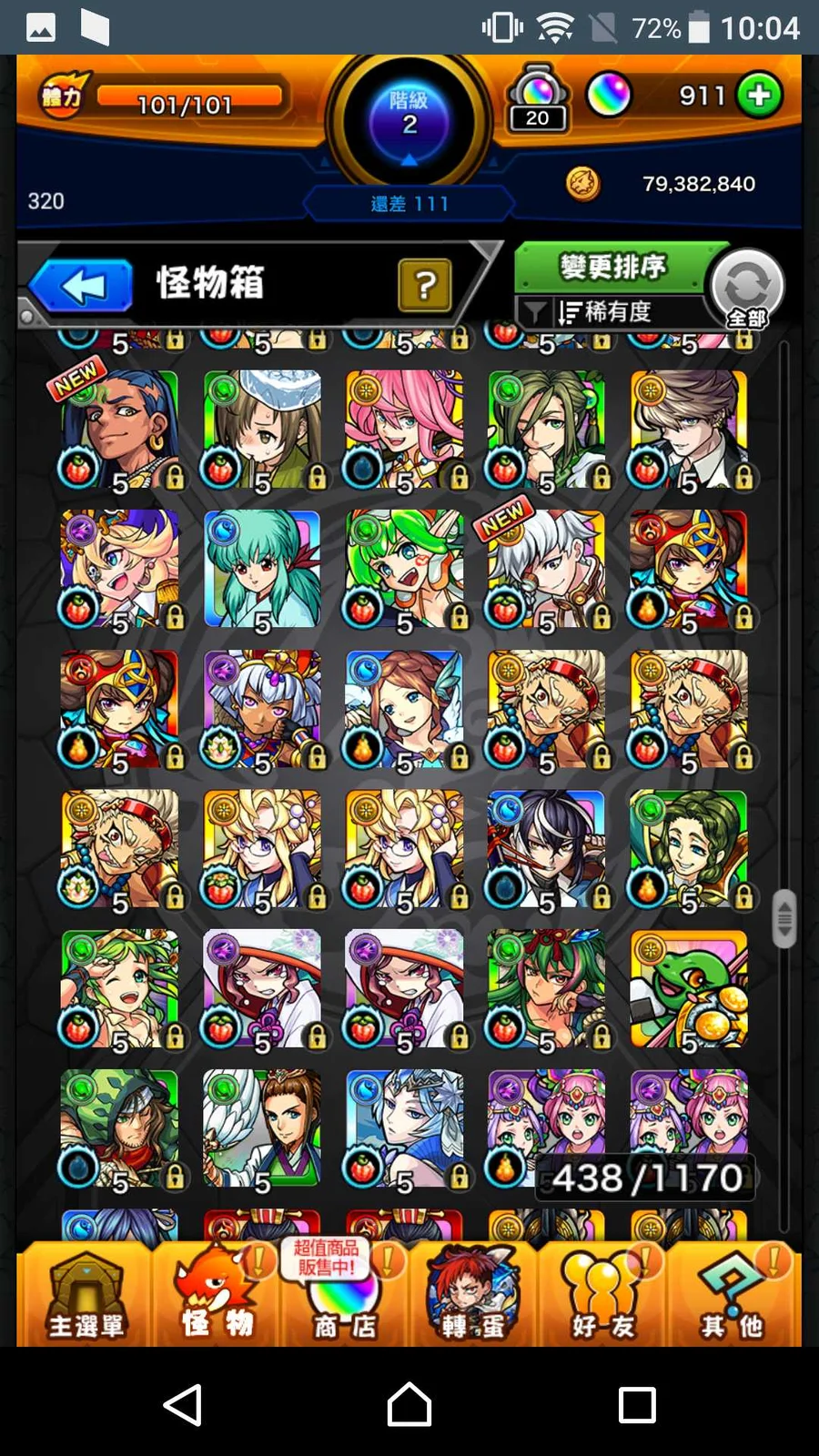Select the NEW white-haired monster
819x1456 pixels.
coord(546,569)
